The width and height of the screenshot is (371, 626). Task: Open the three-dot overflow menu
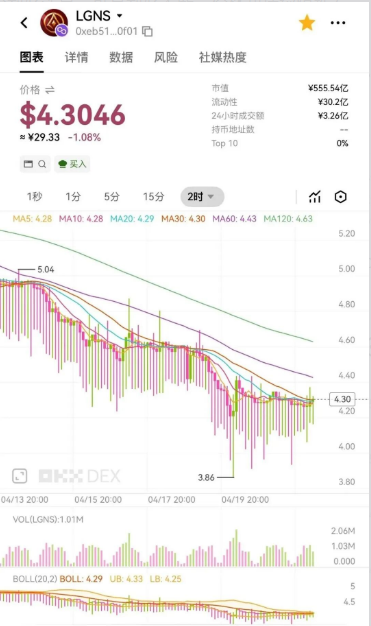[338, 23]
